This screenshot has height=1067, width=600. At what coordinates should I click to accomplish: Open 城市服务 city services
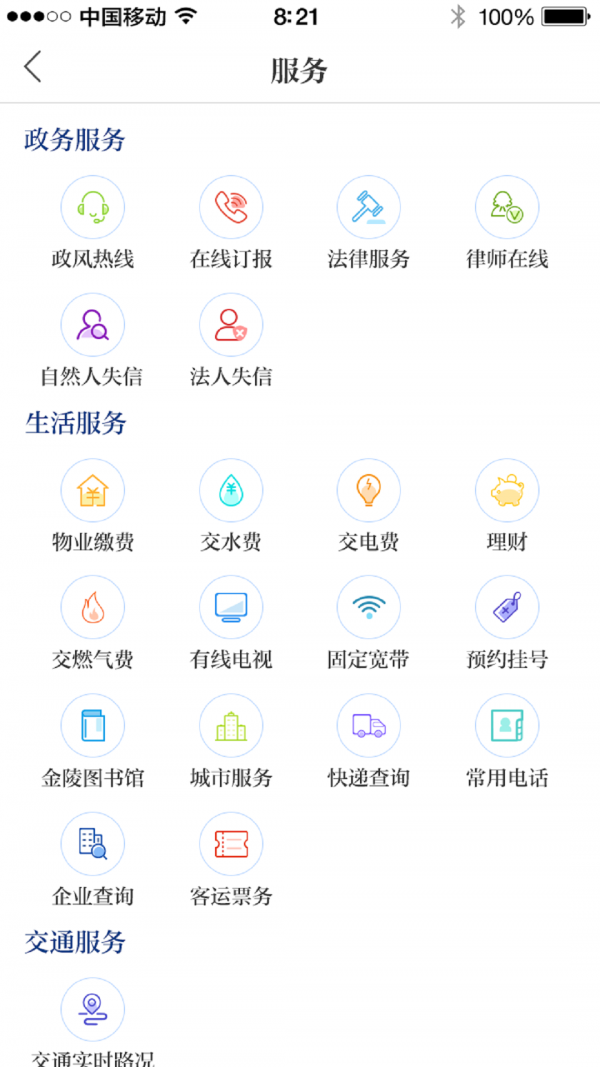[x=231, y=726]
